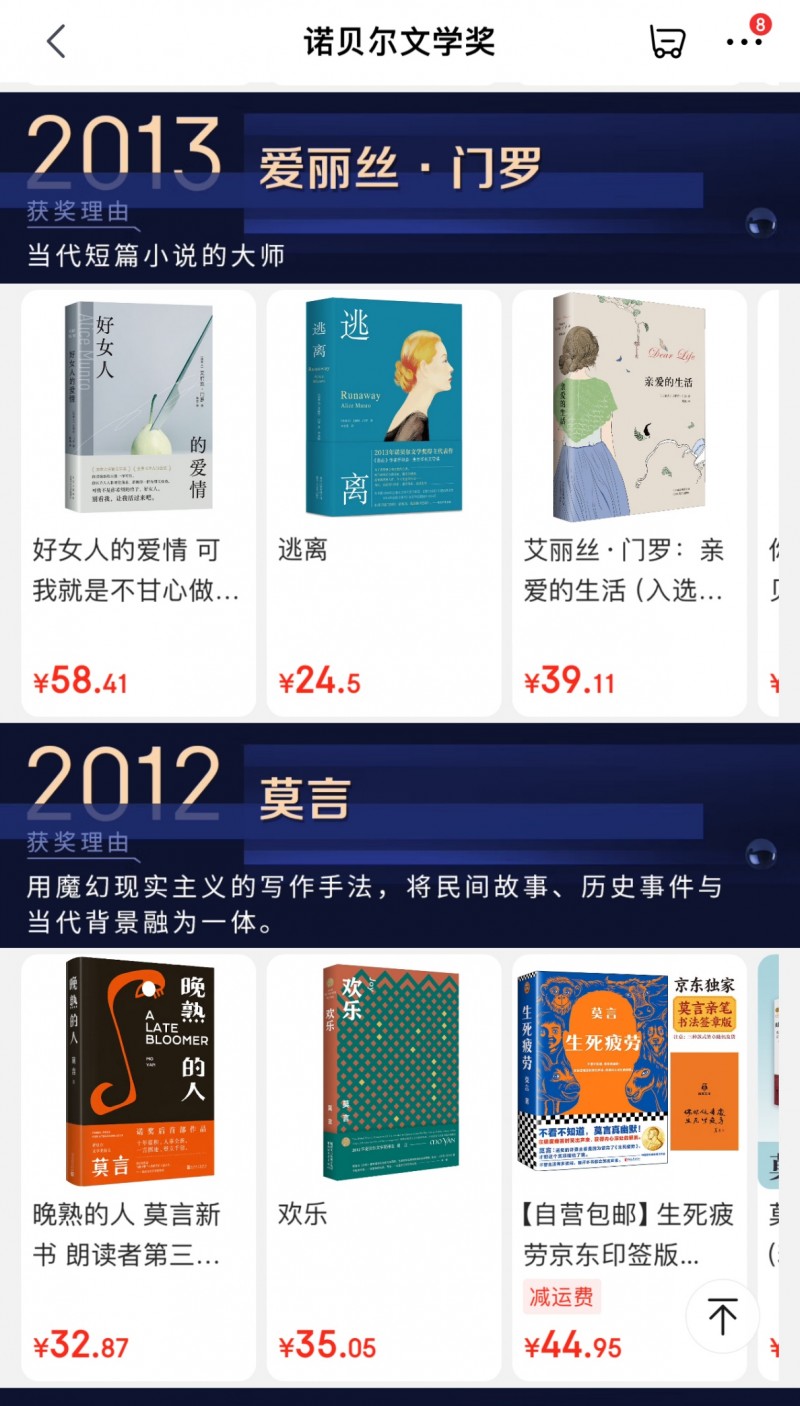Open the three-dot overflow menu
The width and height of the screenshot is (800, 1406).
coord(744,42)
